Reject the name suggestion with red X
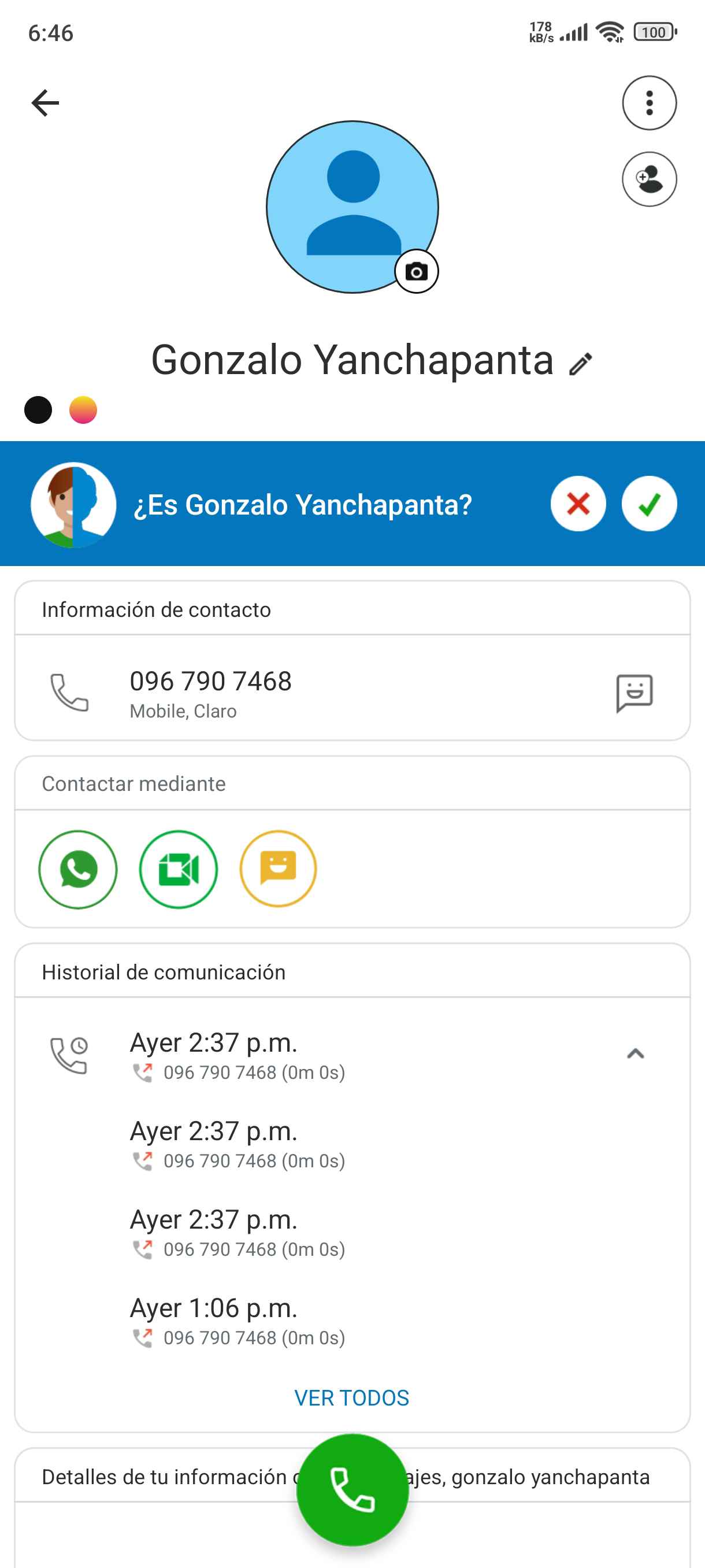The width and height of the screenshot is (705, 1568). pos(577,504)
